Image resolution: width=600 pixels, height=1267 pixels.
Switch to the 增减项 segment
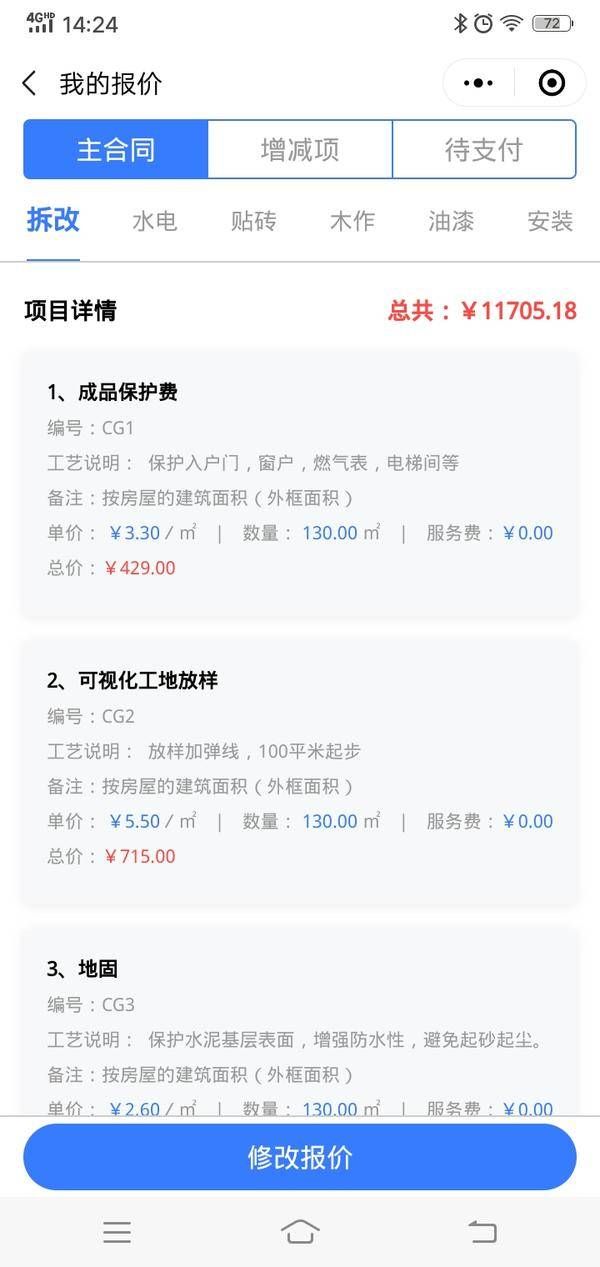(300, 150)
